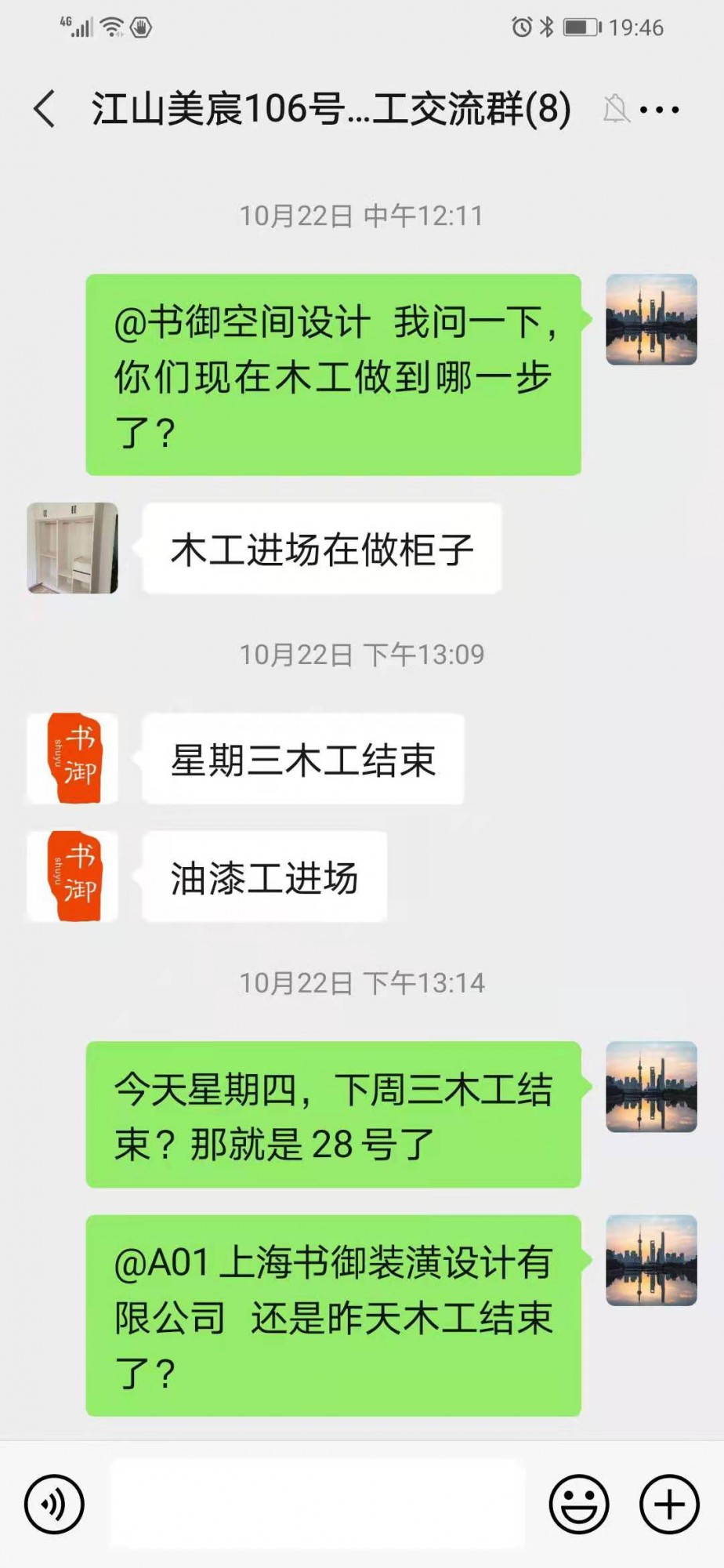The width and height of the screenshot is (724, 1568).
Task: Tap the avatar beside 油漆工进场
Action: (72, 876)
